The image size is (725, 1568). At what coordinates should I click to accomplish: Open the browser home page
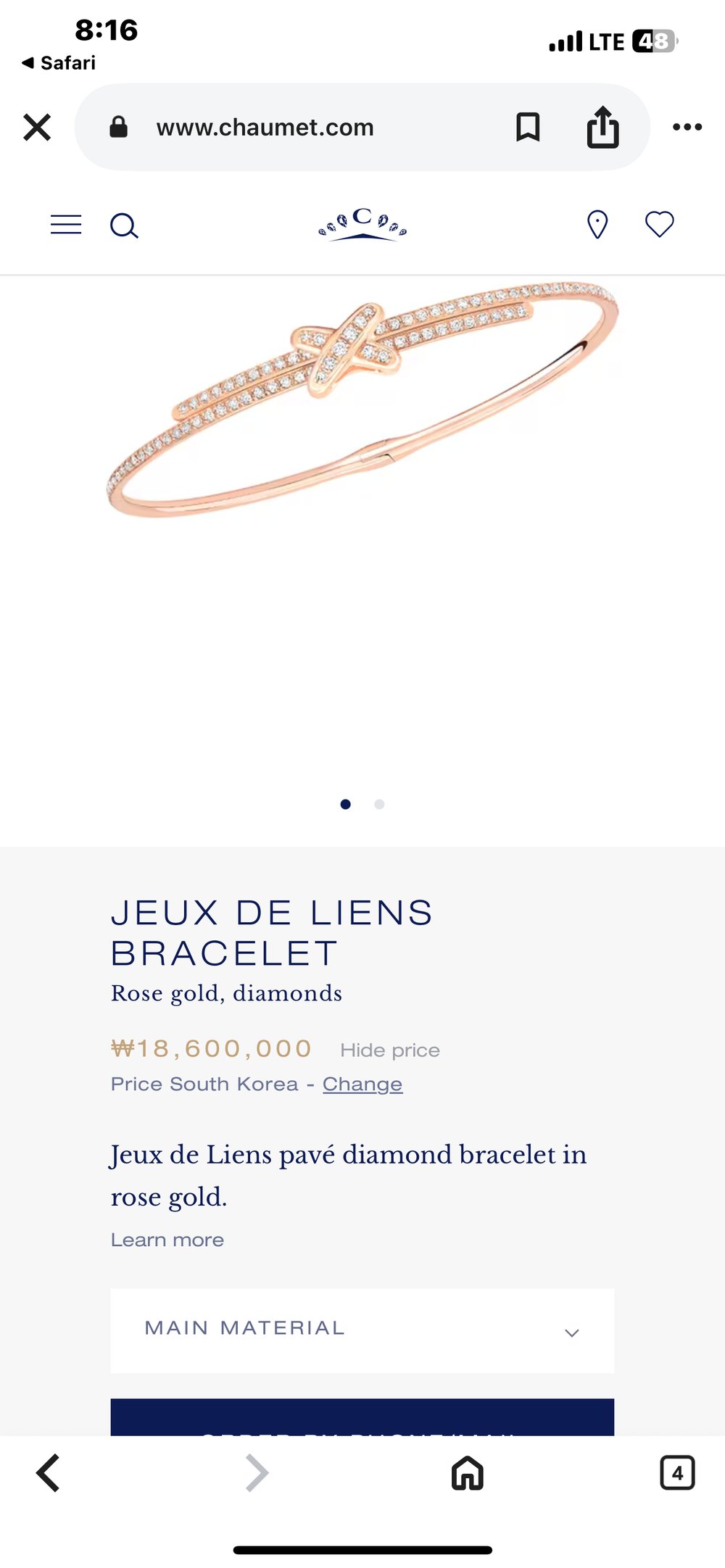[x=468, y=1473]
